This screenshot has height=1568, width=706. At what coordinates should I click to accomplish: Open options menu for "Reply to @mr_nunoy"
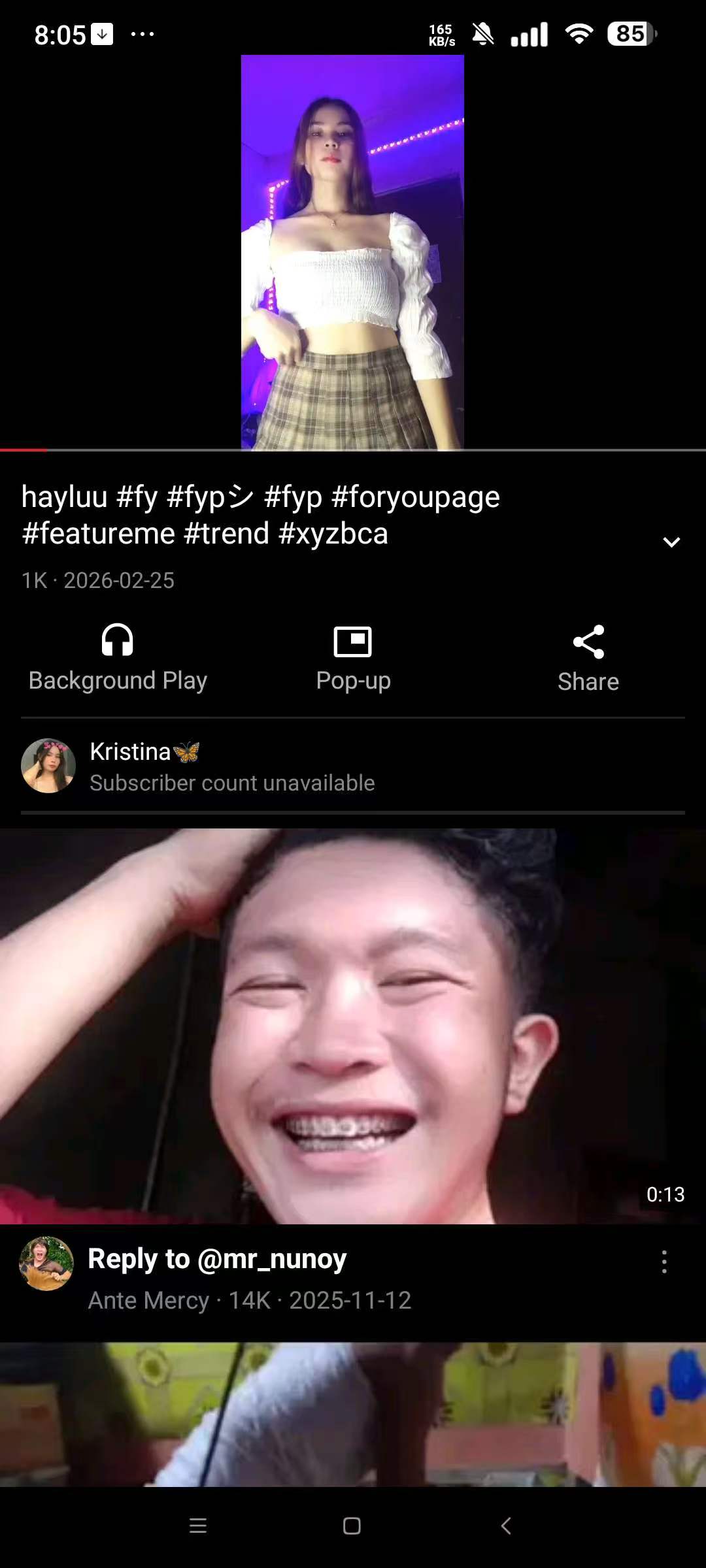664,1262
